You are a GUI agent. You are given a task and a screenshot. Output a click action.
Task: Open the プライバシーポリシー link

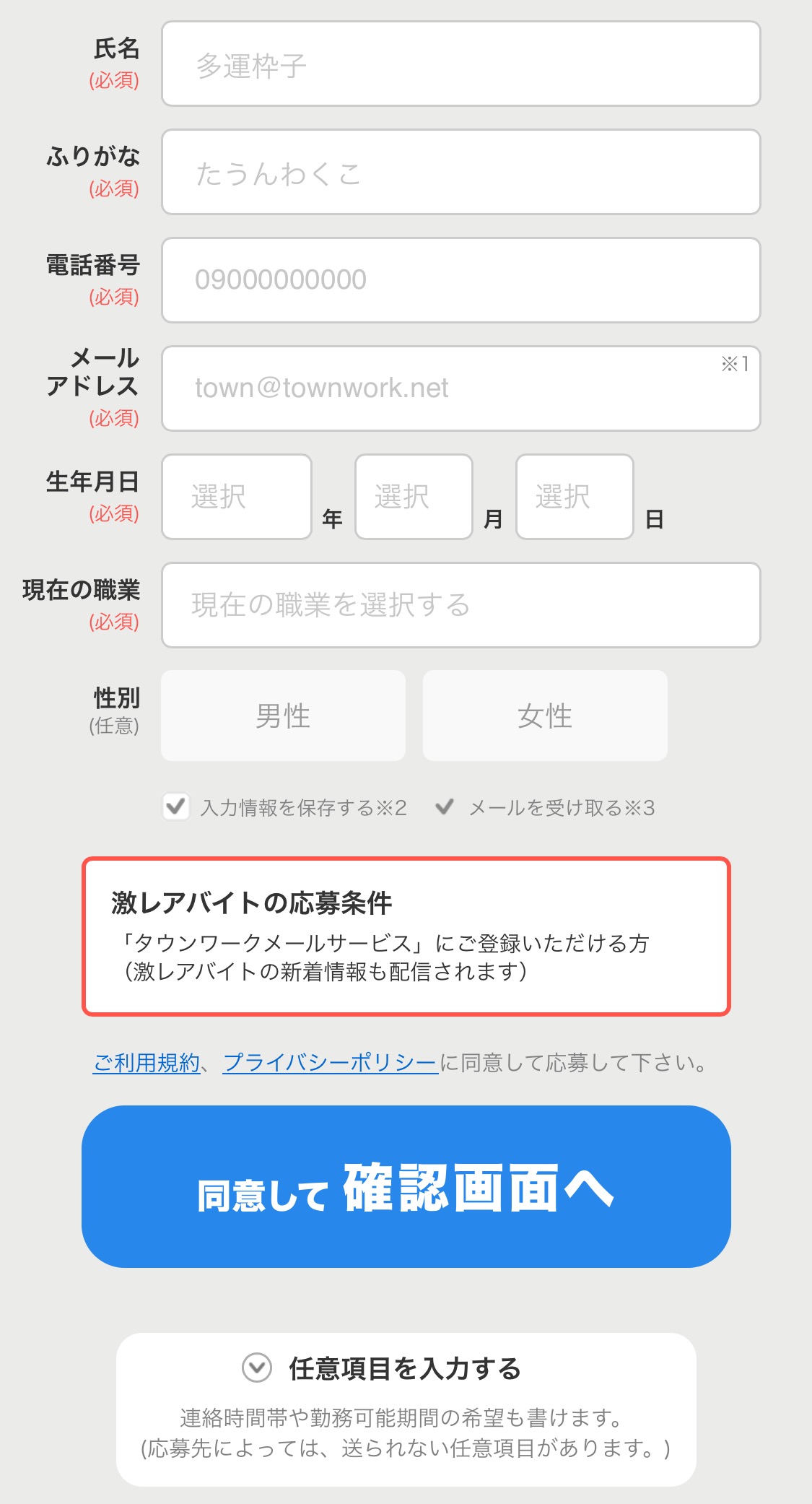[331, 1062]
